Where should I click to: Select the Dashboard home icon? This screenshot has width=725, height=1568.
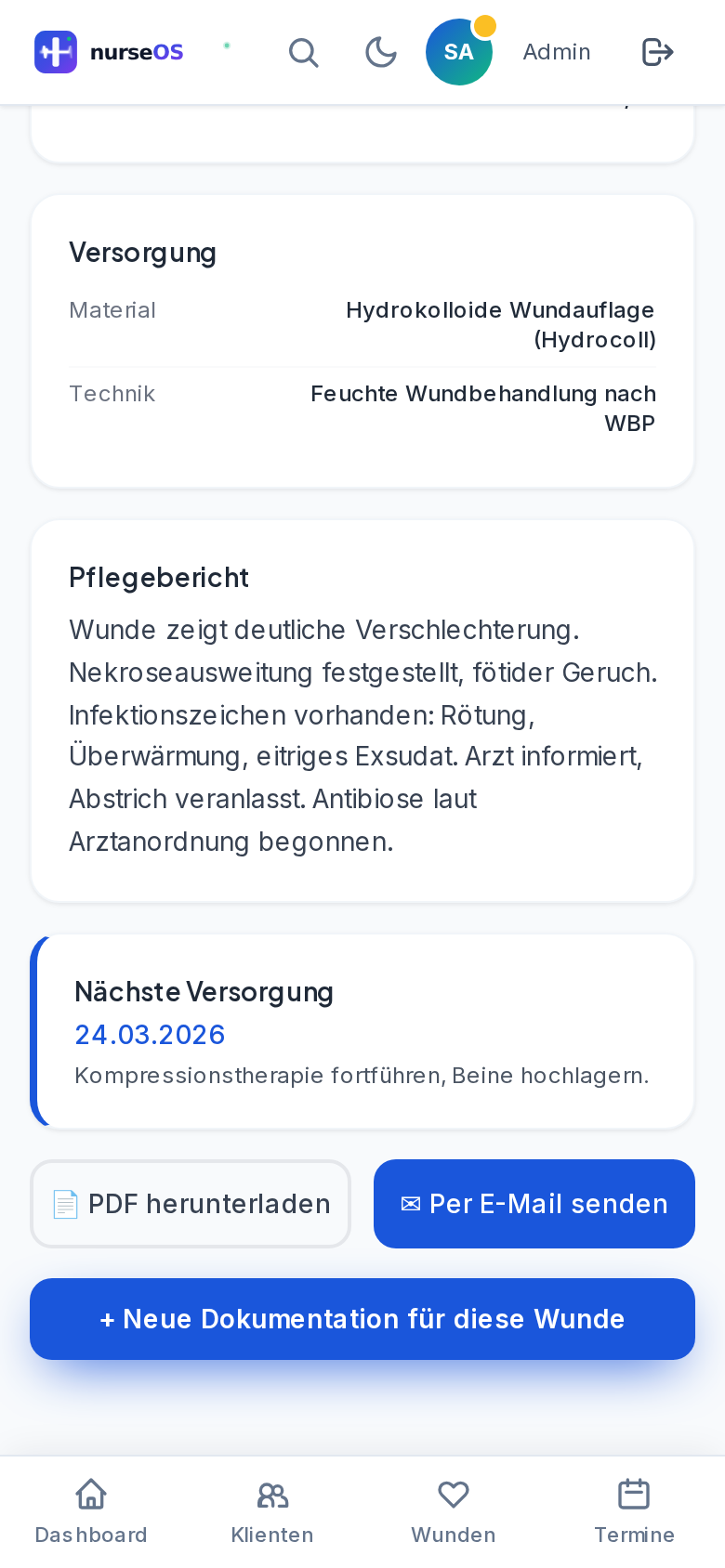coord(90,1494)
